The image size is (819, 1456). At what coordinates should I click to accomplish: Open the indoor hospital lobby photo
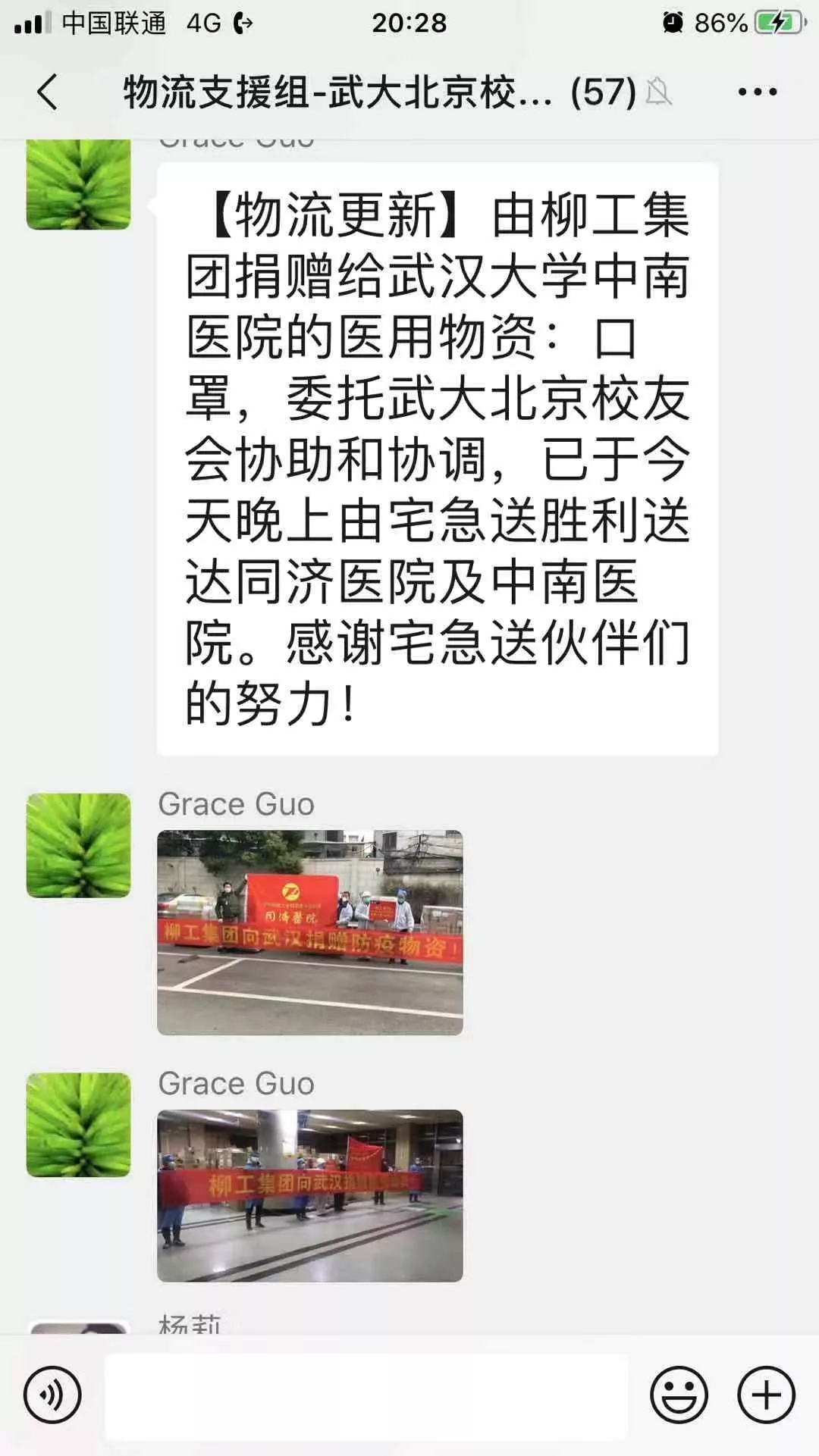(309, 1195)
